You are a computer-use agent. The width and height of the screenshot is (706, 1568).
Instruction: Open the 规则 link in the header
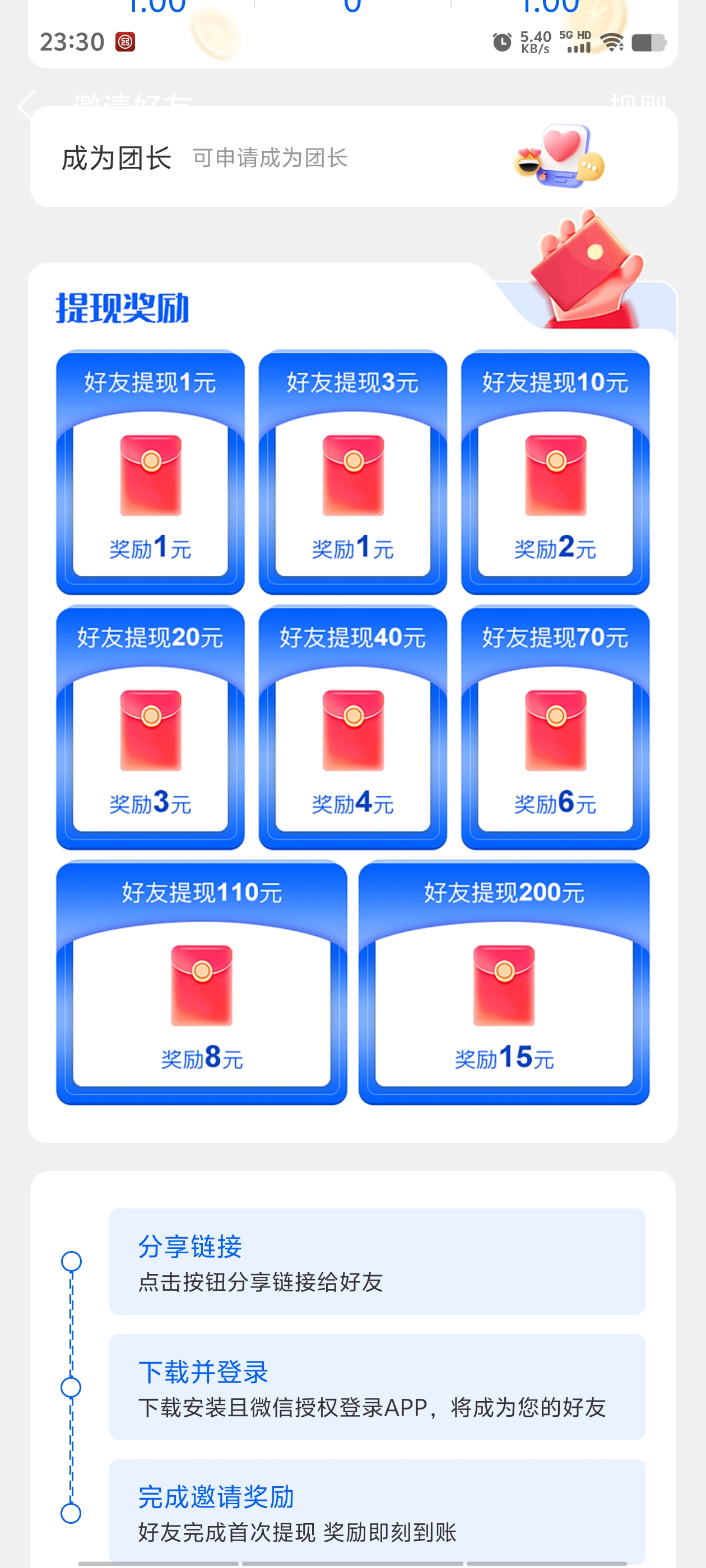tap(638, 101)
